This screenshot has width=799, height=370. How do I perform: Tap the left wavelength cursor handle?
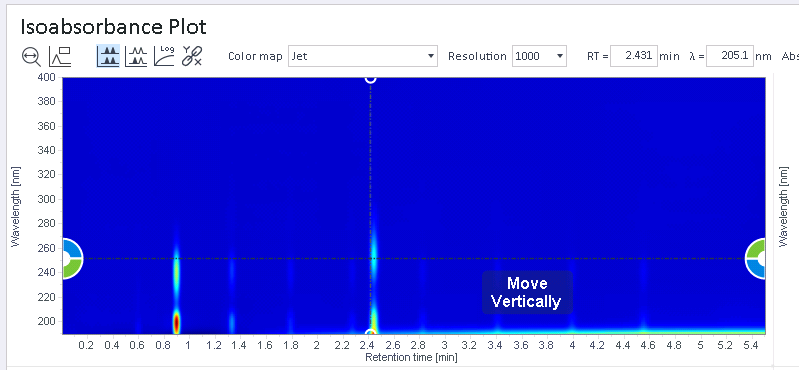pos(72,258)
